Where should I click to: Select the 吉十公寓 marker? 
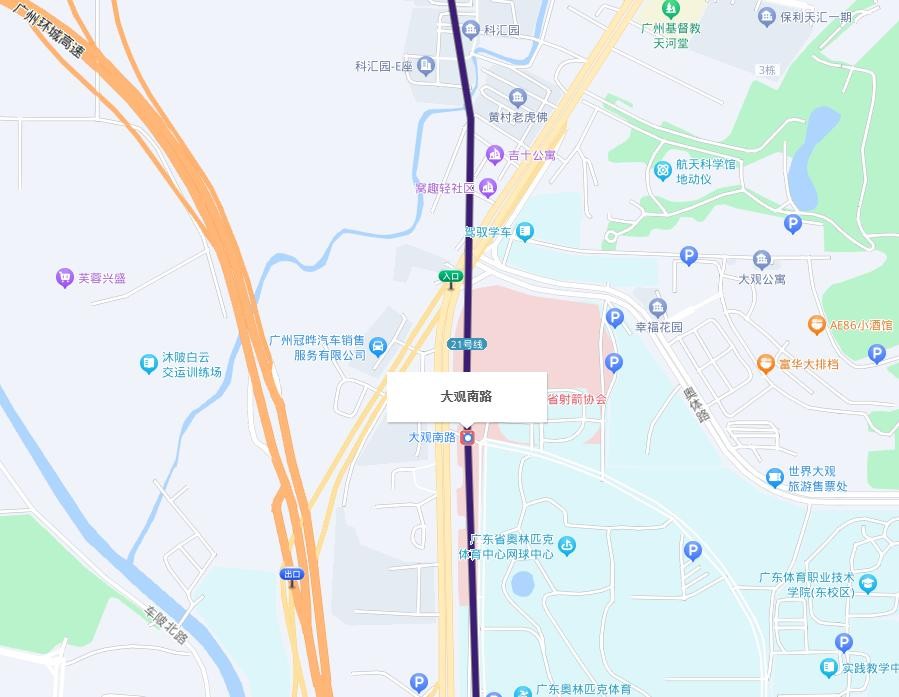[x=494, y=155]
